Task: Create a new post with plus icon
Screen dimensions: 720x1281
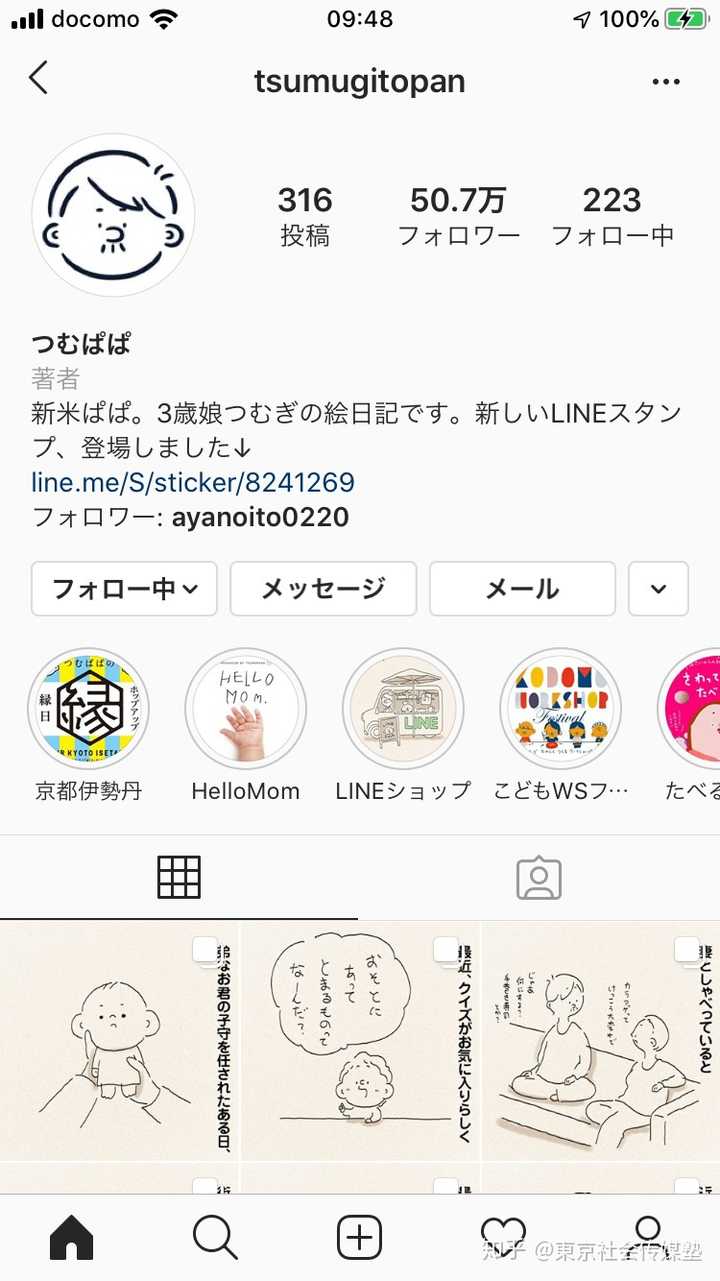Action: click(359, 1239)
